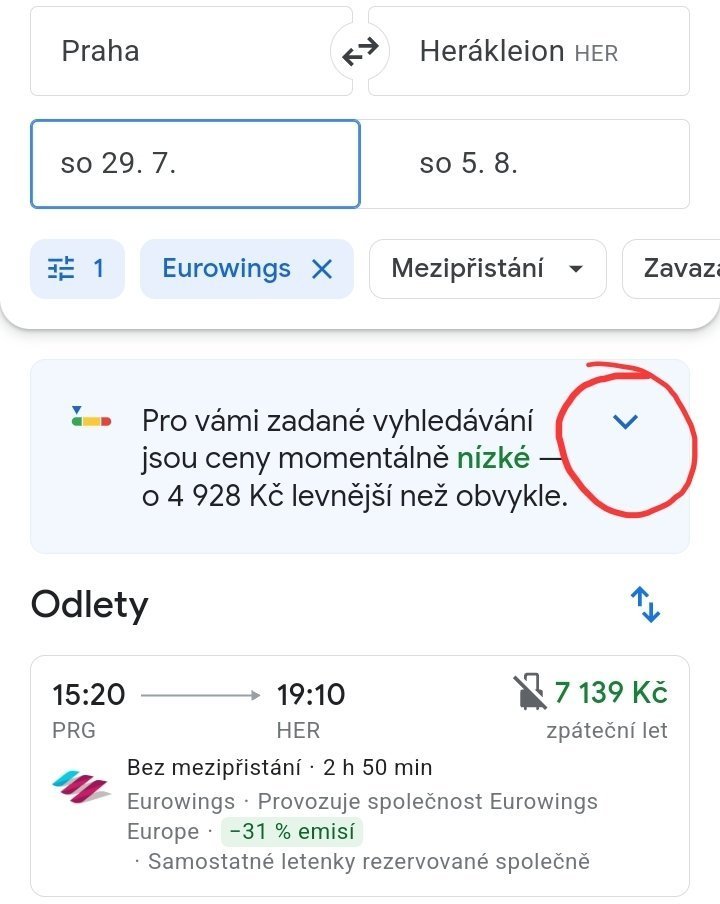
Task: Remove the Eurowings airline filter
Action: pyautogui.click(x=321, y=269)
